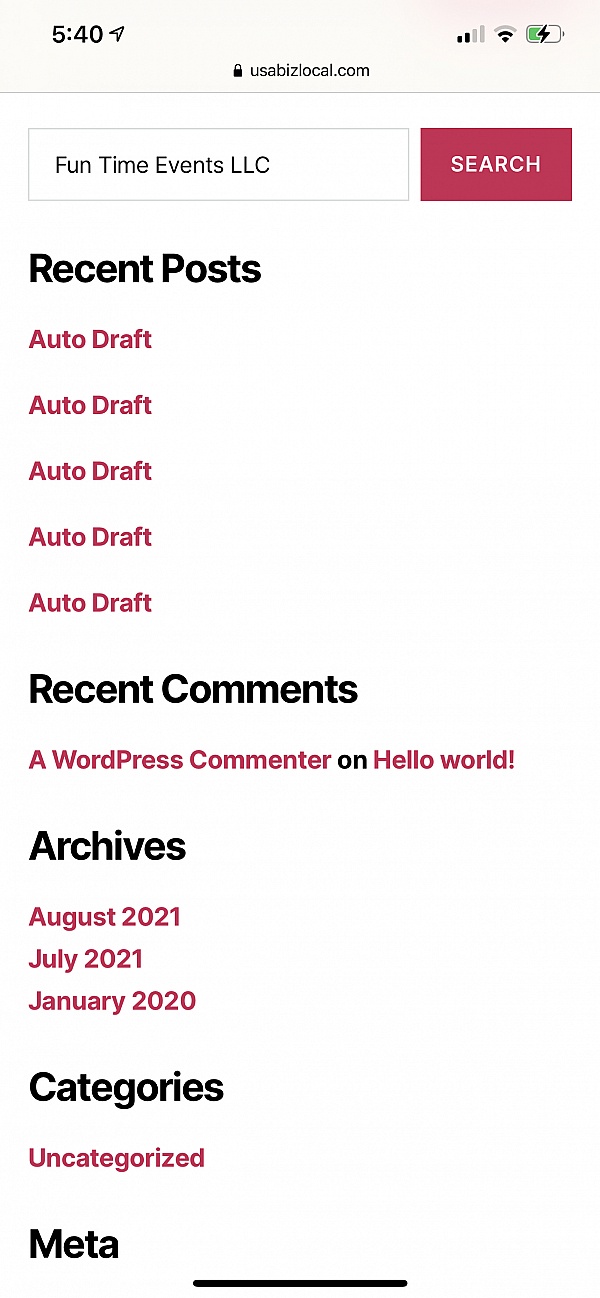Tap the red SEARCH button
Screen dimensions: 600x1298
click(496, 164)
